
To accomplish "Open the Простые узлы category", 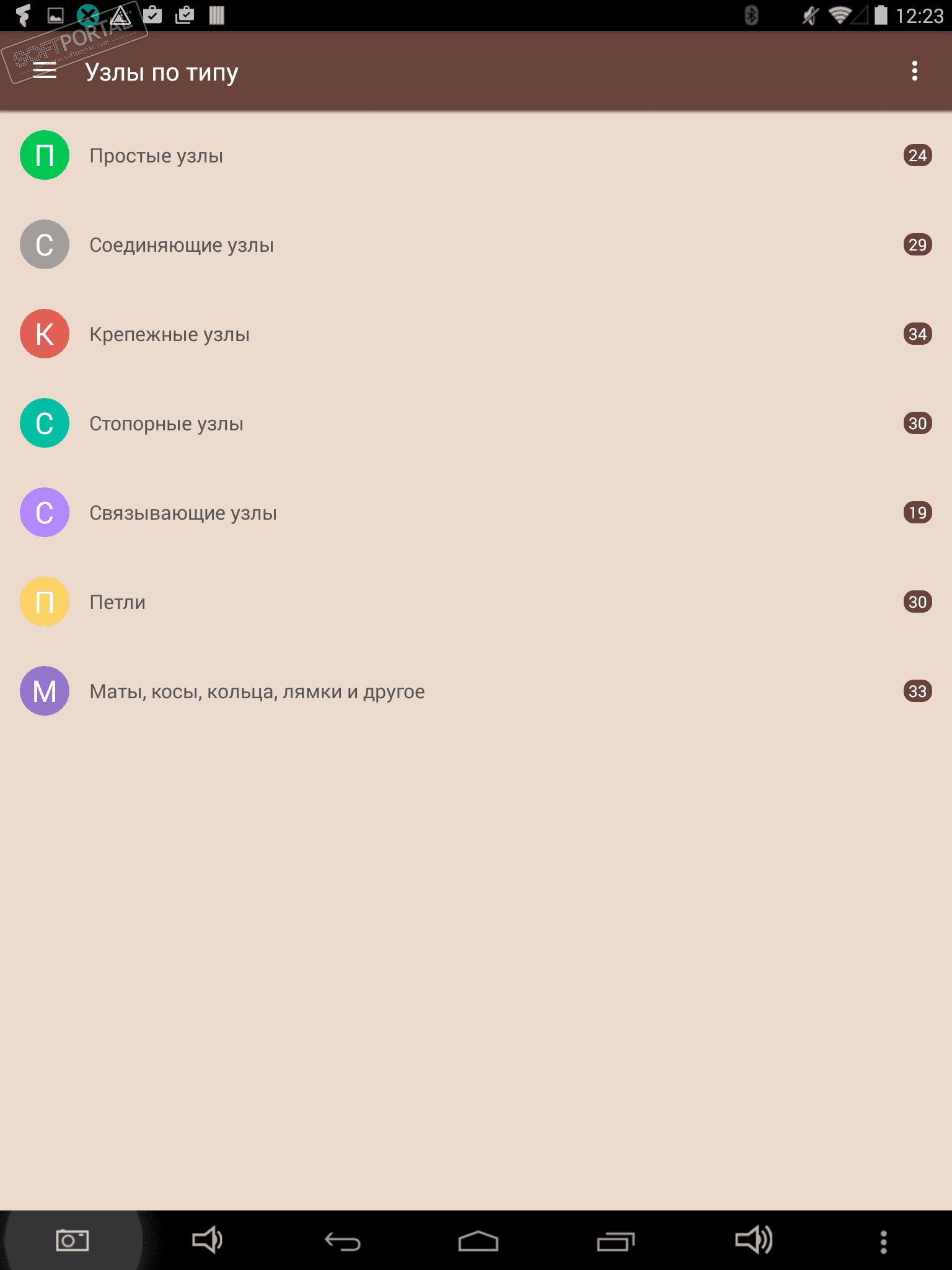I will [x=156, y=156].
